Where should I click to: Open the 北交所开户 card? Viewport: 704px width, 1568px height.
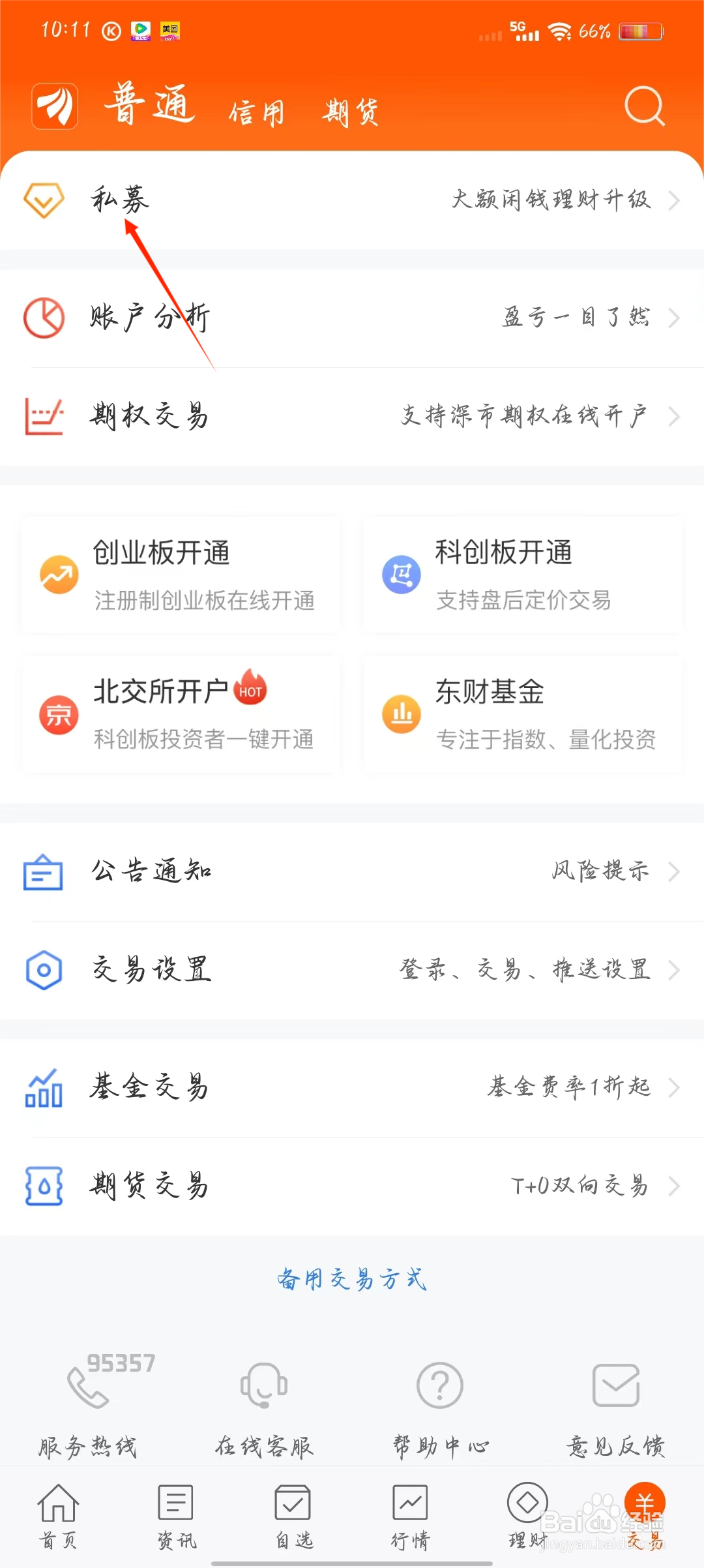181,714
